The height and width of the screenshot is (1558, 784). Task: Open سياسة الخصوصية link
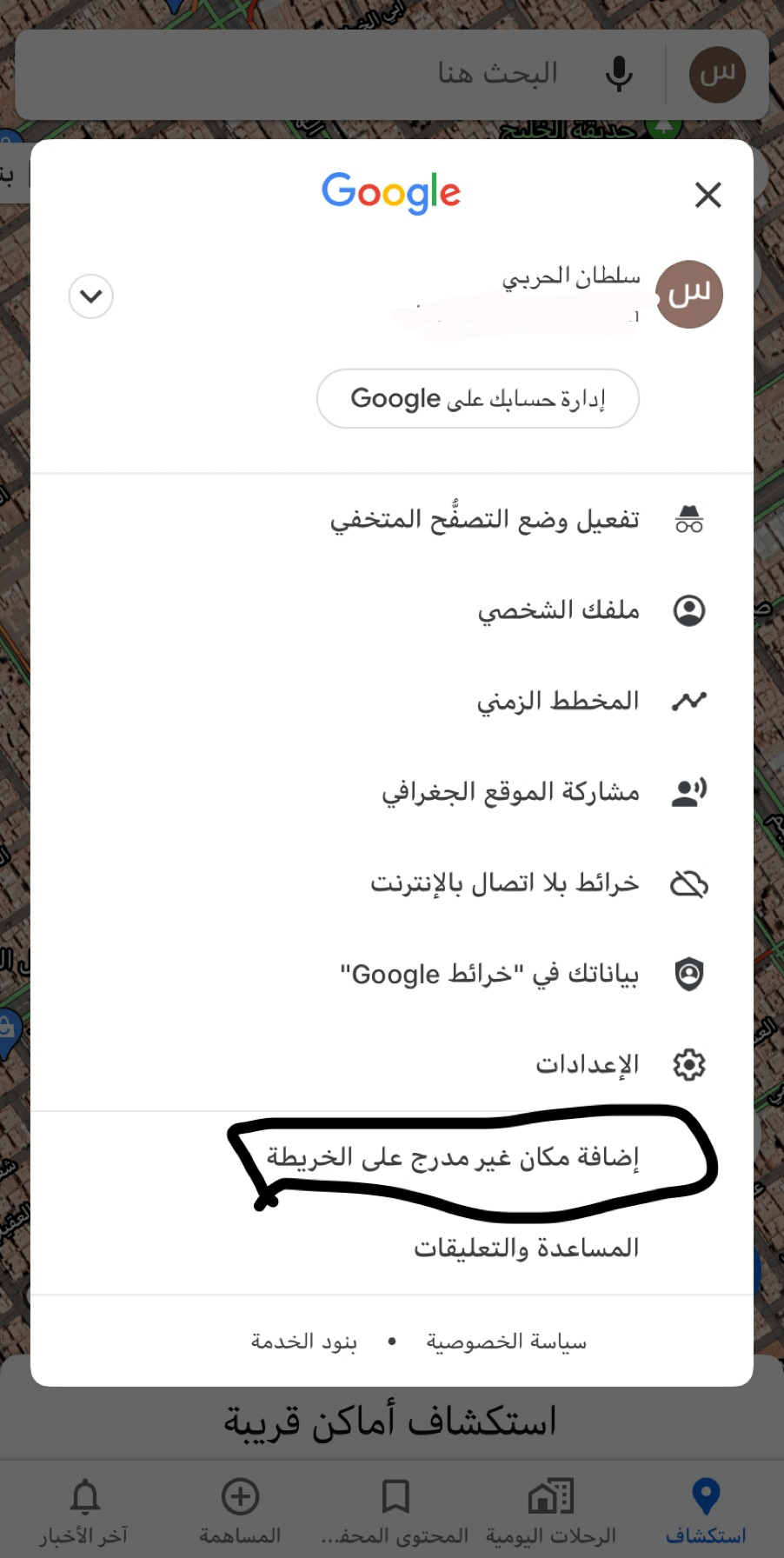point(506,1342)
